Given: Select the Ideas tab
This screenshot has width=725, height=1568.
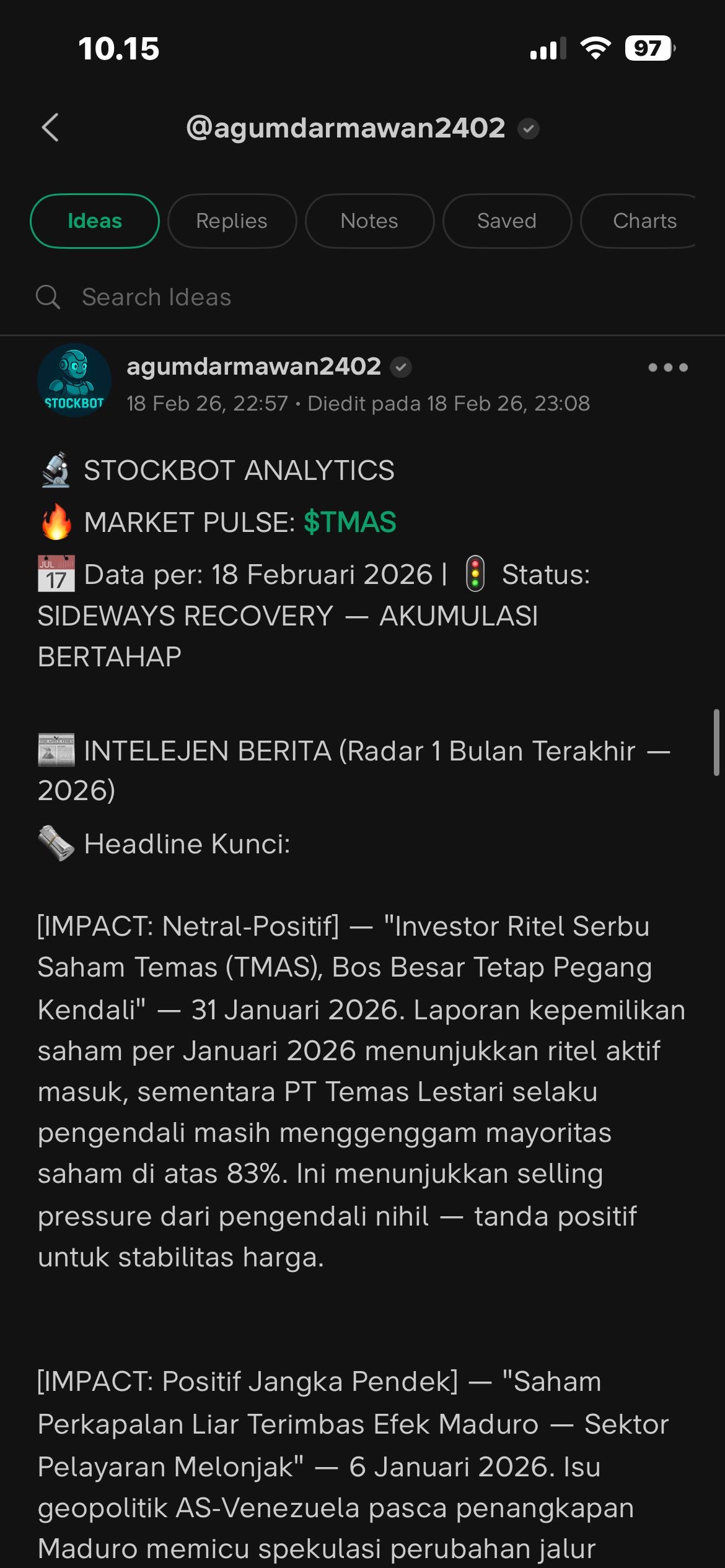Looking at the screenshot, I should coord(94,220).
